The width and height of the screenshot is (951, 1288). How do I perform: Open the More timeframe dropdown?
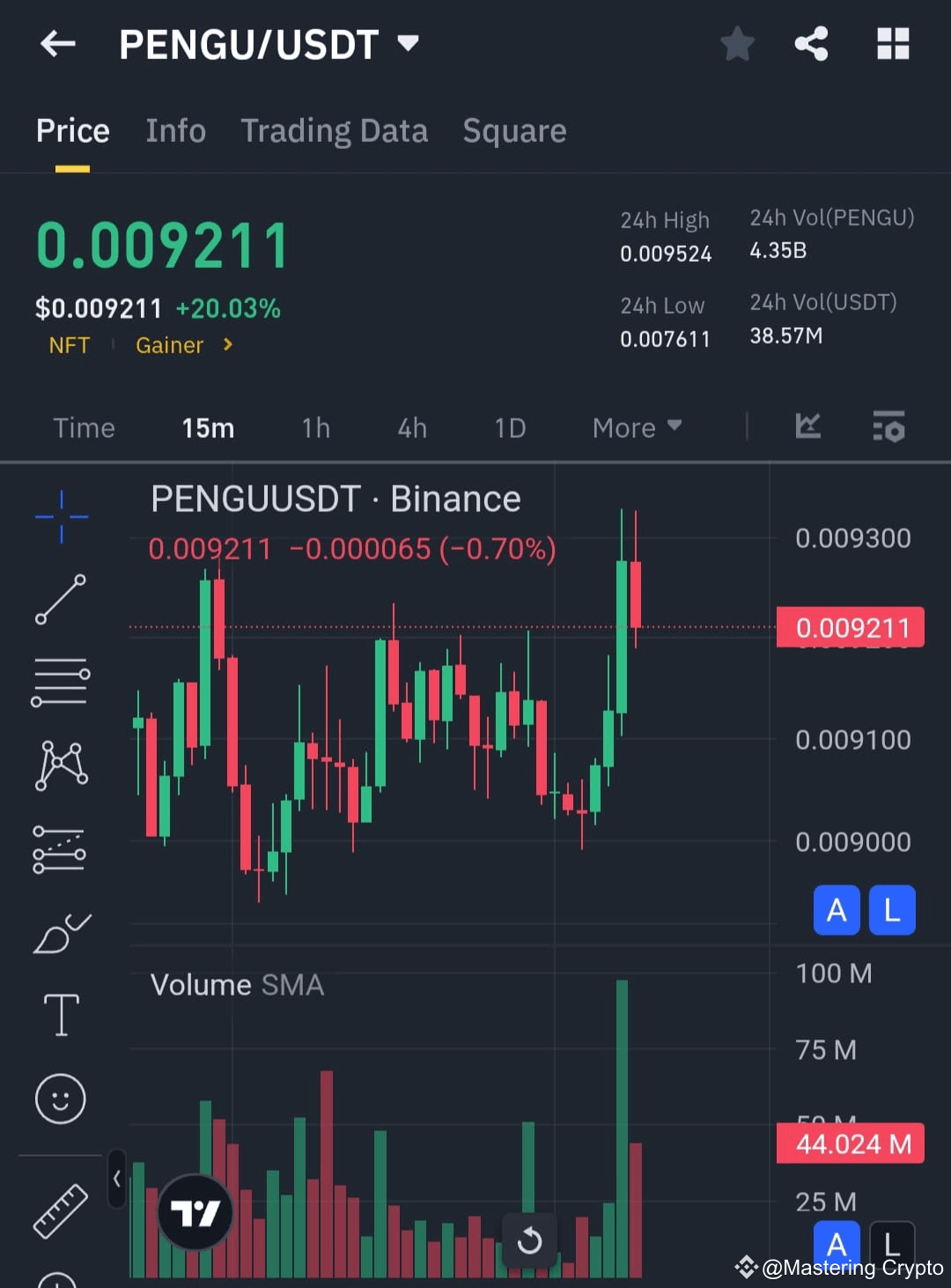[x=636, y=427]
